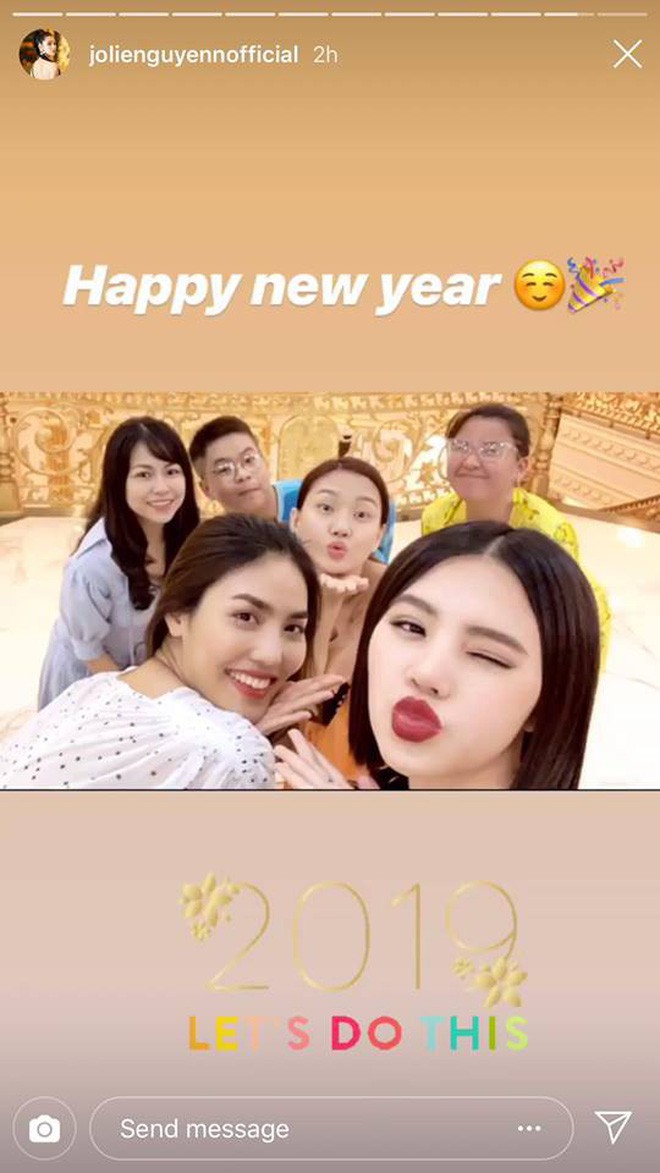Share story via paper plane icon

pyautogui.click(x=612, y=1127)
